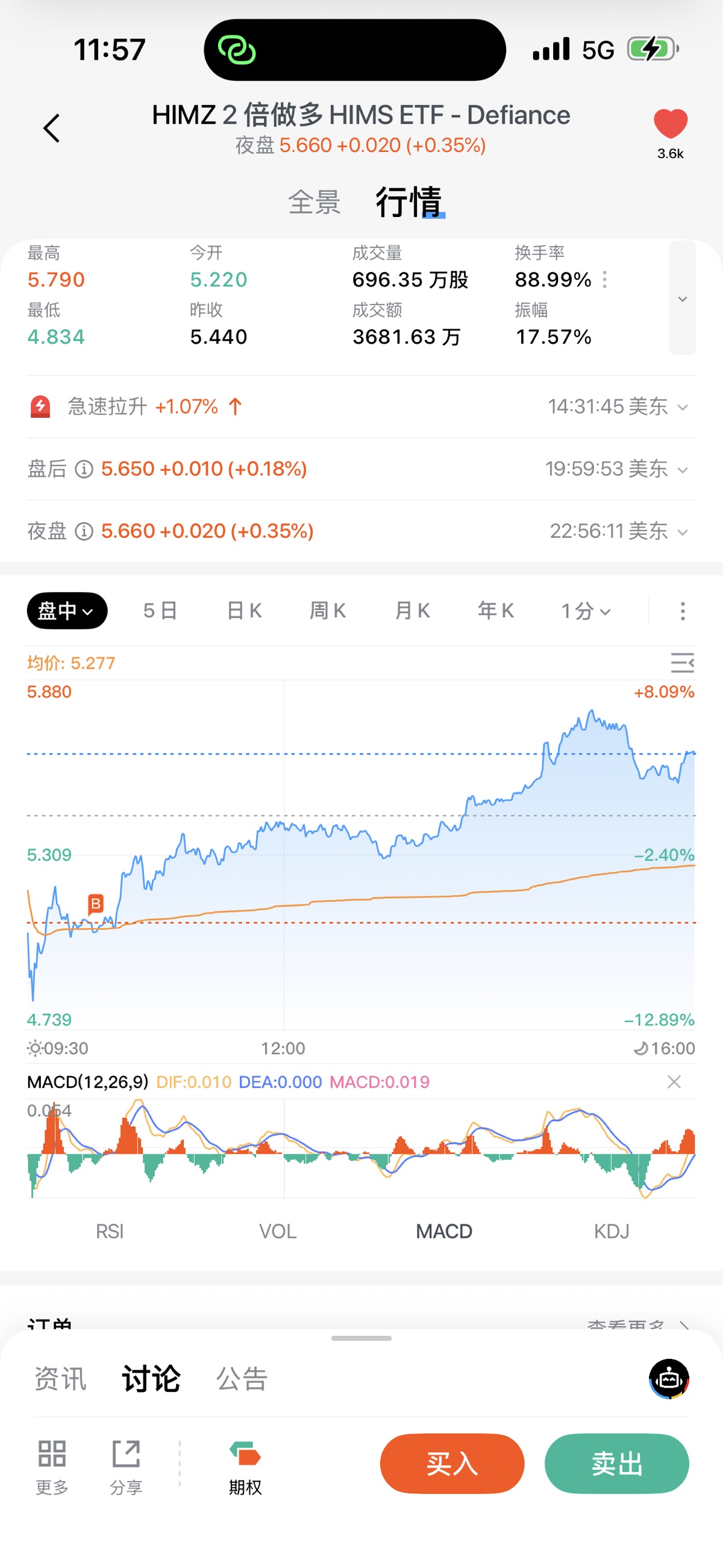Close the MACD indicator panel
Viewport: 723px width, 1568px height.
pyautogui.click(x=674, y=1082)
